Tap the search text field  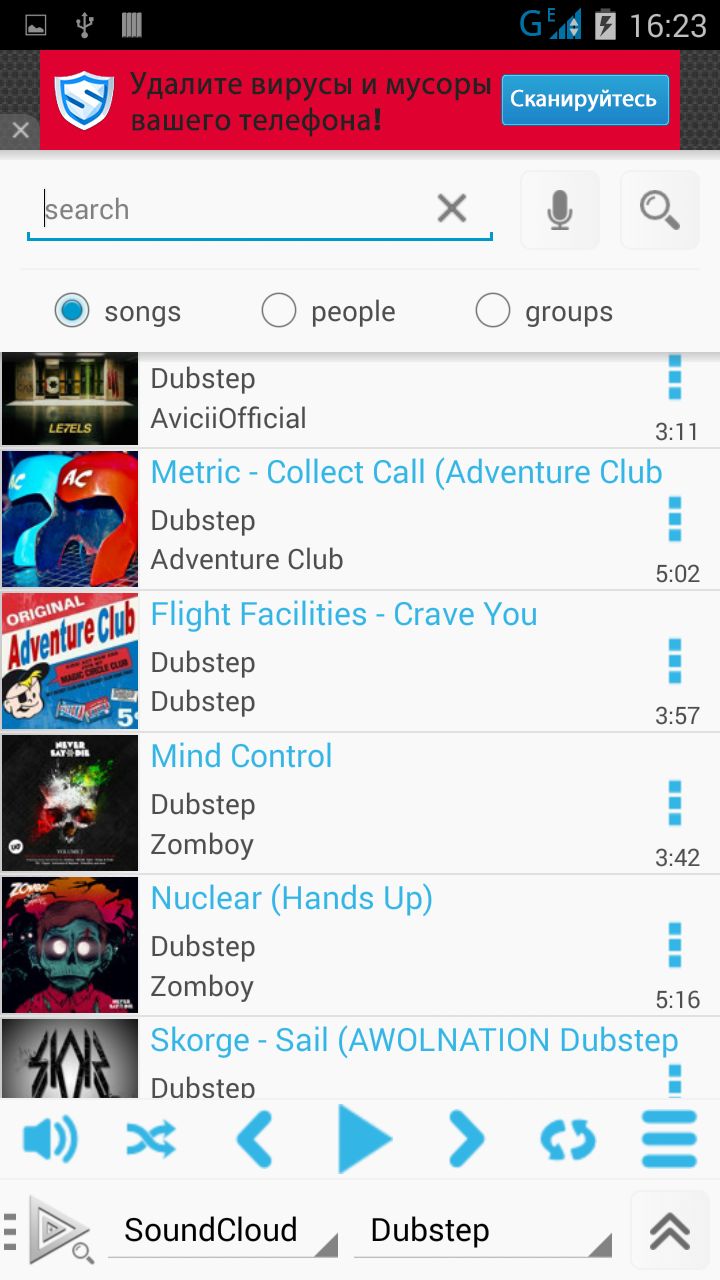click(x=230, y=210)
